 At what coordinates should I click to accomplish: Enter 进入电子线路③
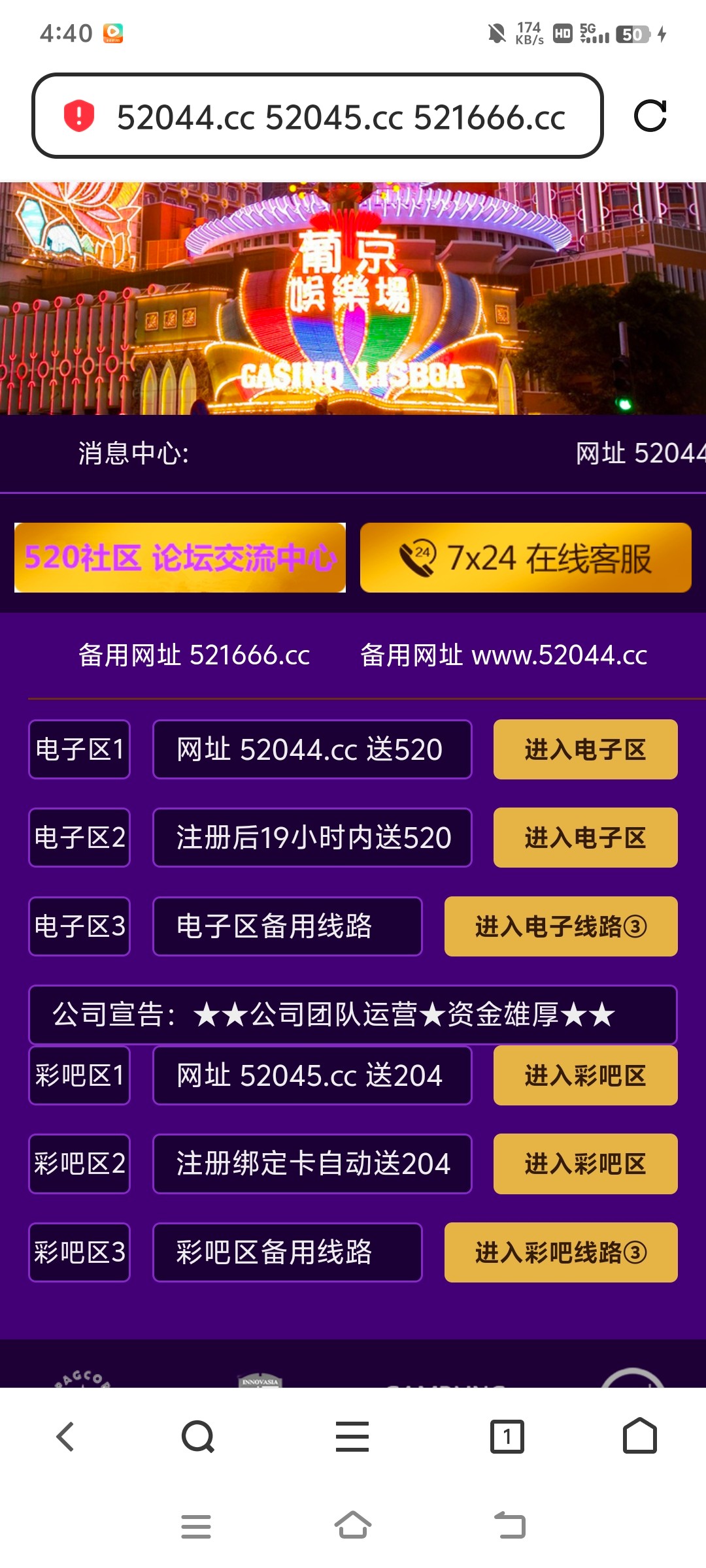tap(561, 926)
